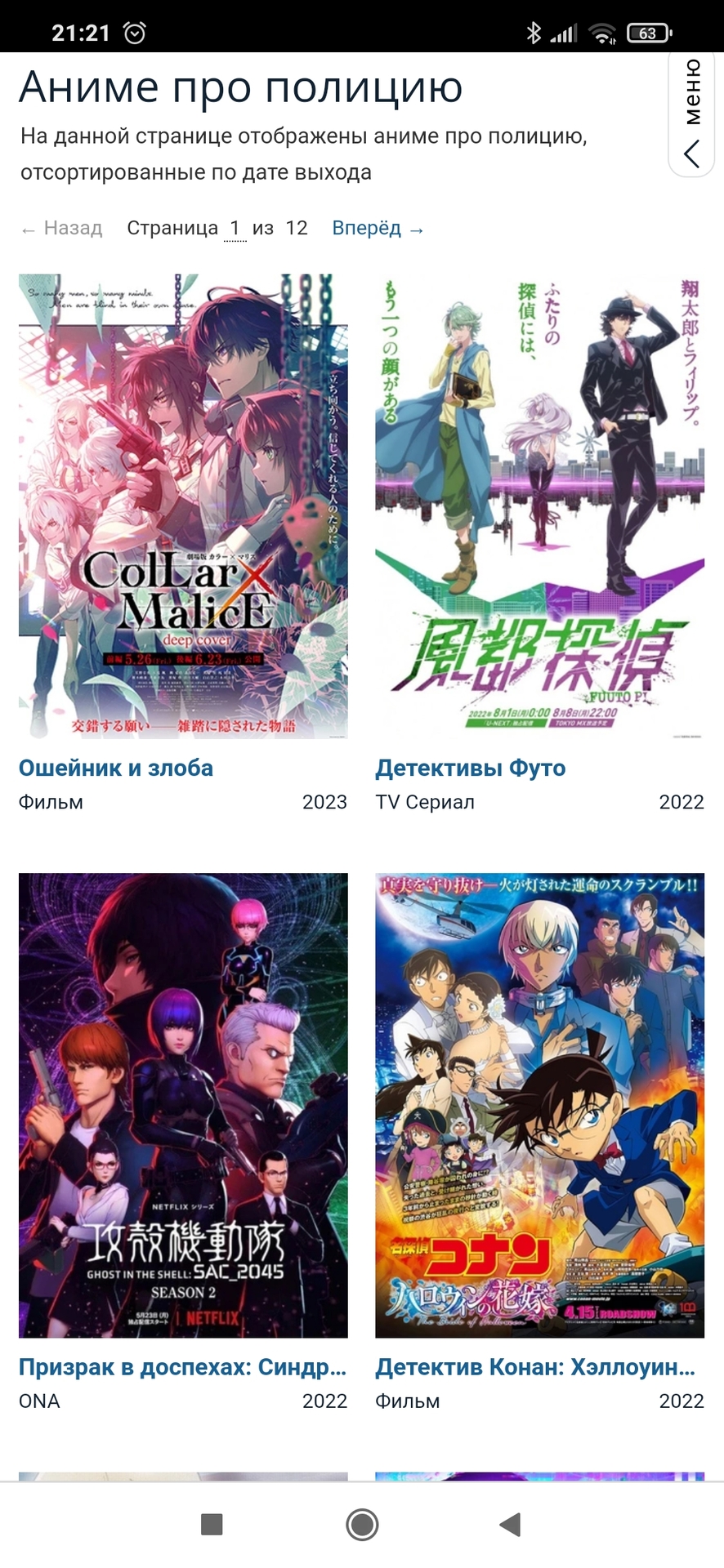This screenshot has height=1568, width=724.
Task: Open the Детективы Футо title link
Action: pos(470,768)
